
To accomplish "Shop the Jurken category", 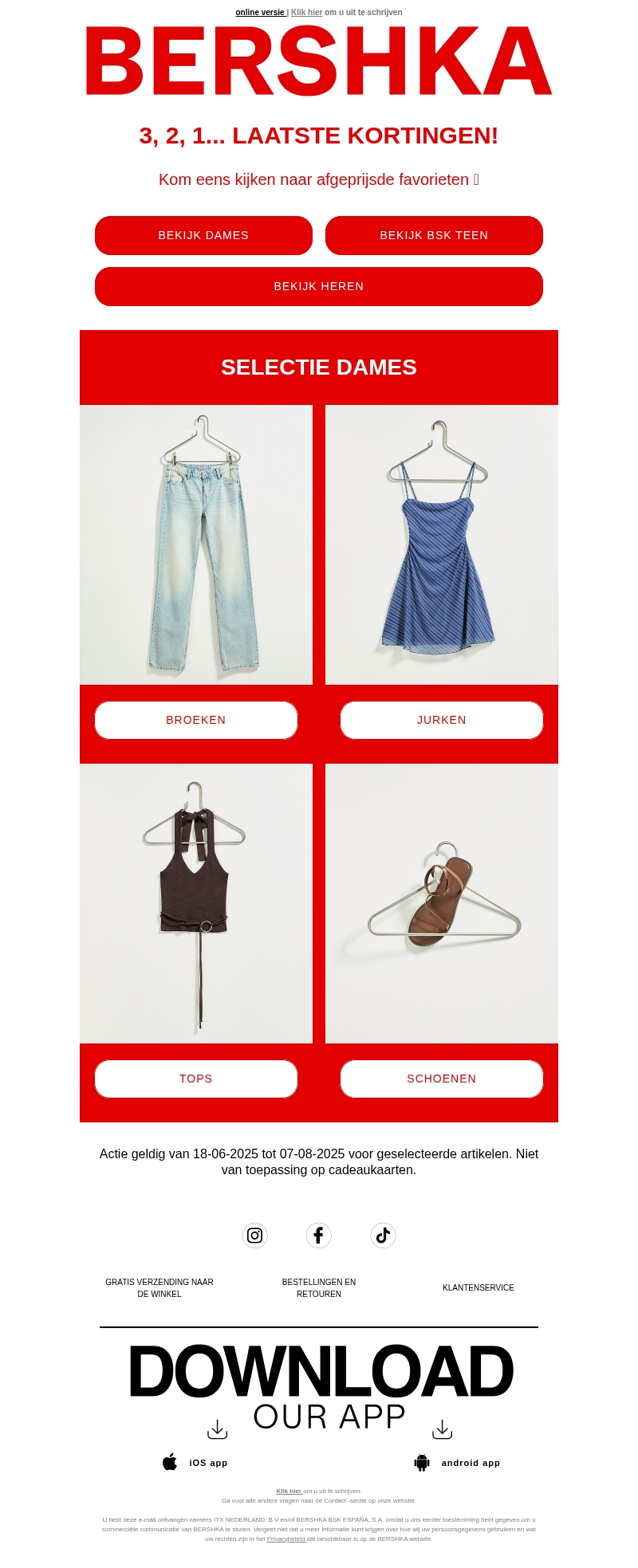I will pos(441,720).
